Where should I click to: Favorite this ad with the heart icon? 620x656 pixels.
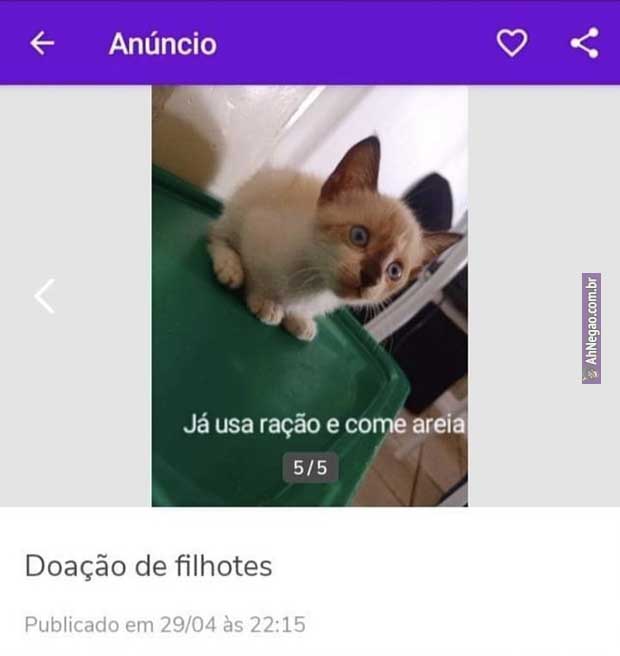(512, 43)
